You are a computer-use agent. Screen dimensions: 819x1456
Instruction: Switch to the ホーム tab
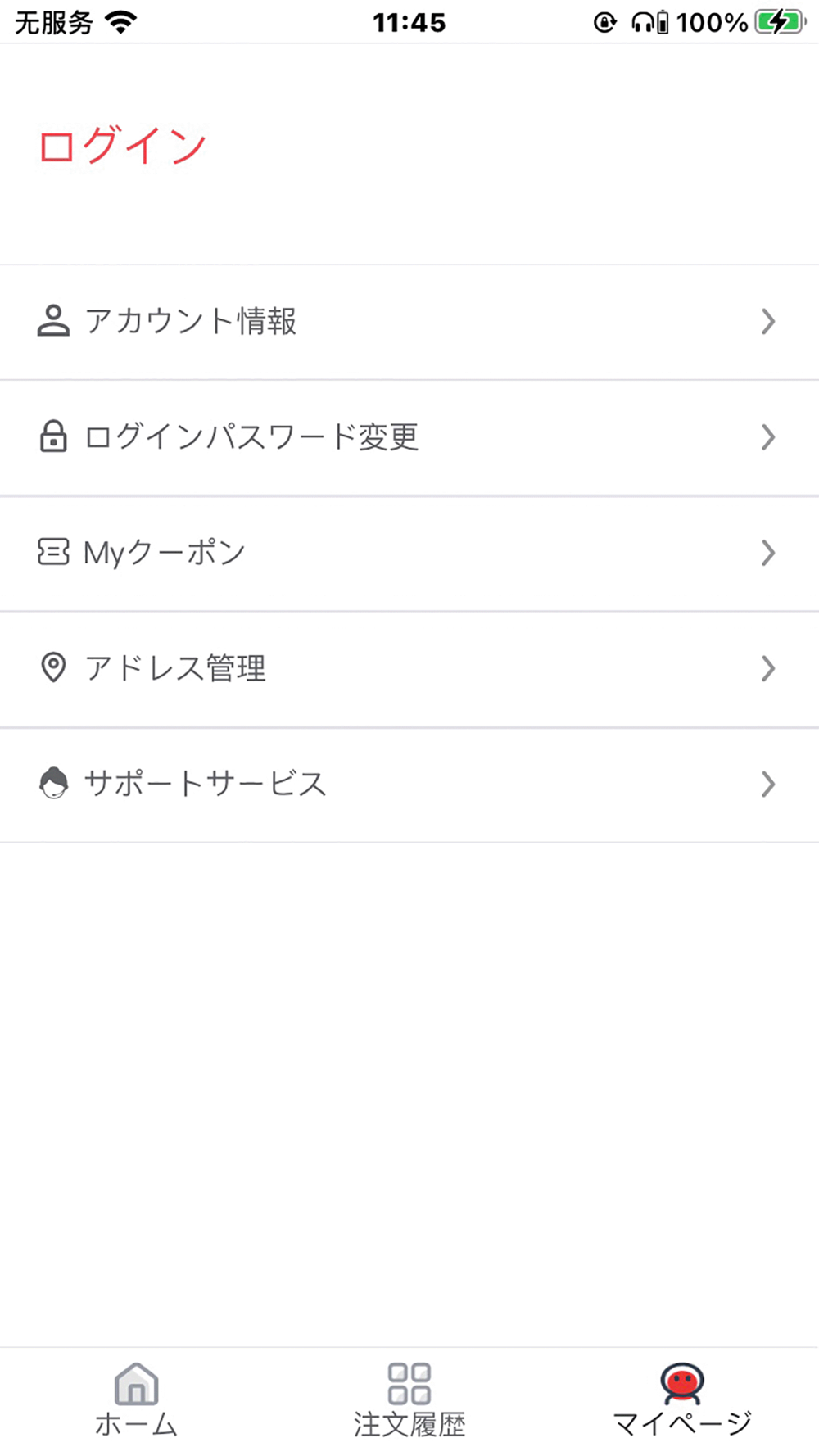pos(136,1401)
